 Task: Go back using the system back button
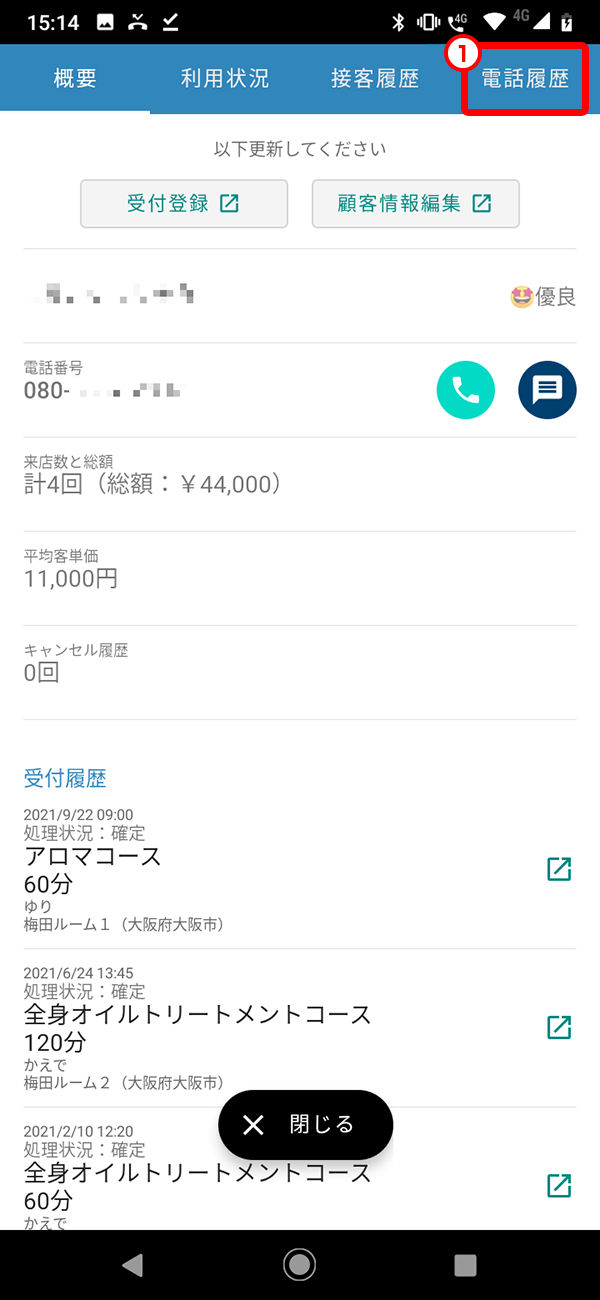(x=132, y=1265)
